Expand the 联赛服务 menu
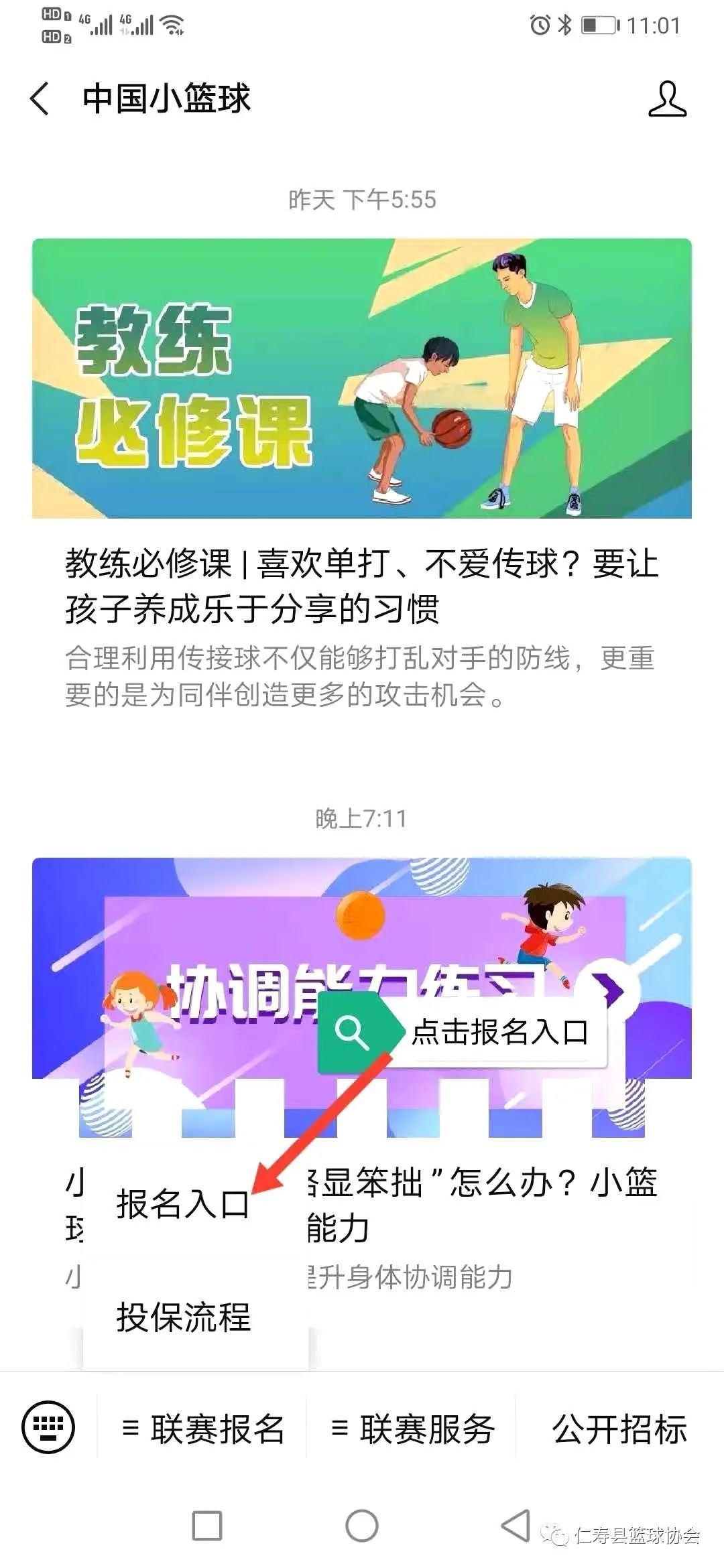Viewport: 724px width, 1568px height. pos(412,1429)
